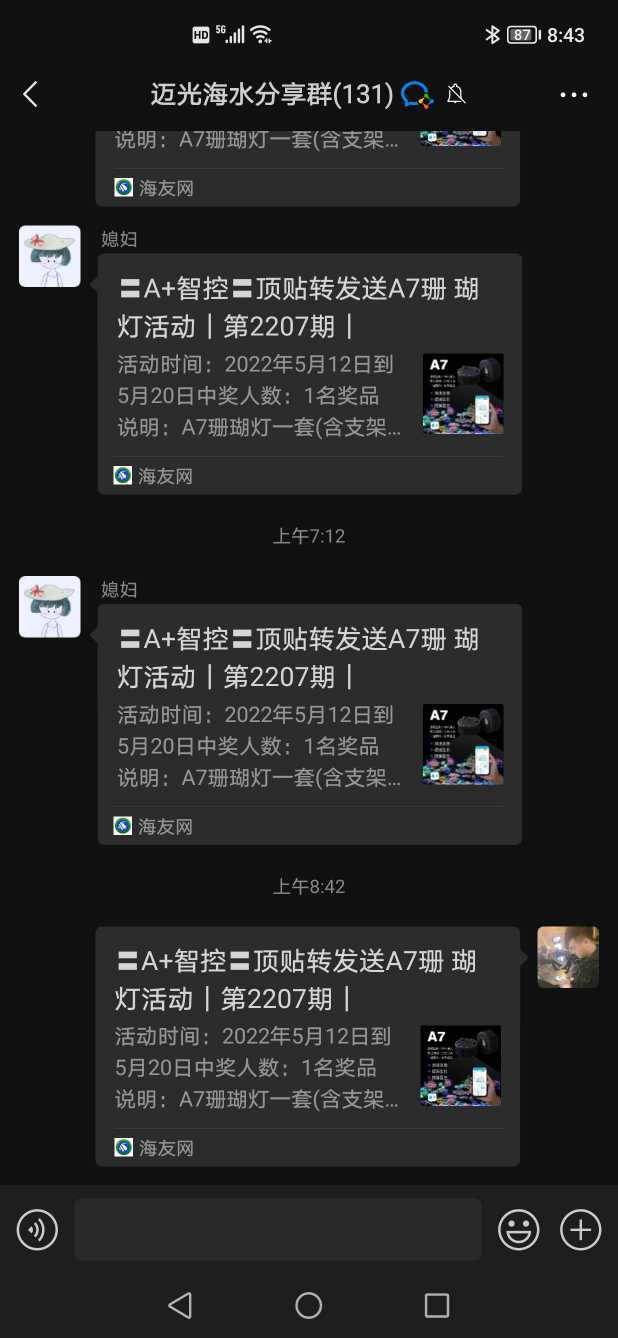Viewport: 618px width, 1338px height.
Task: Focus the message text field
Action: tap(278, 1229)
